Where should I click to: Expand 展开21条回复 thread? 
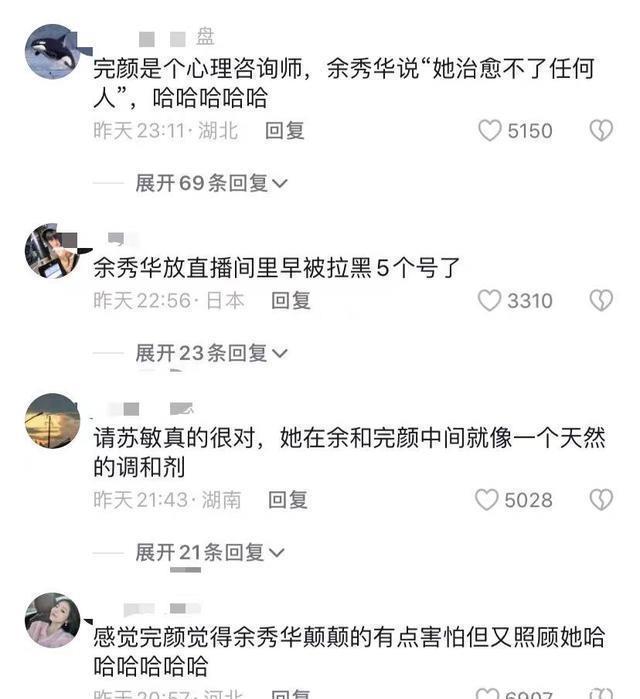click(211, 552)
